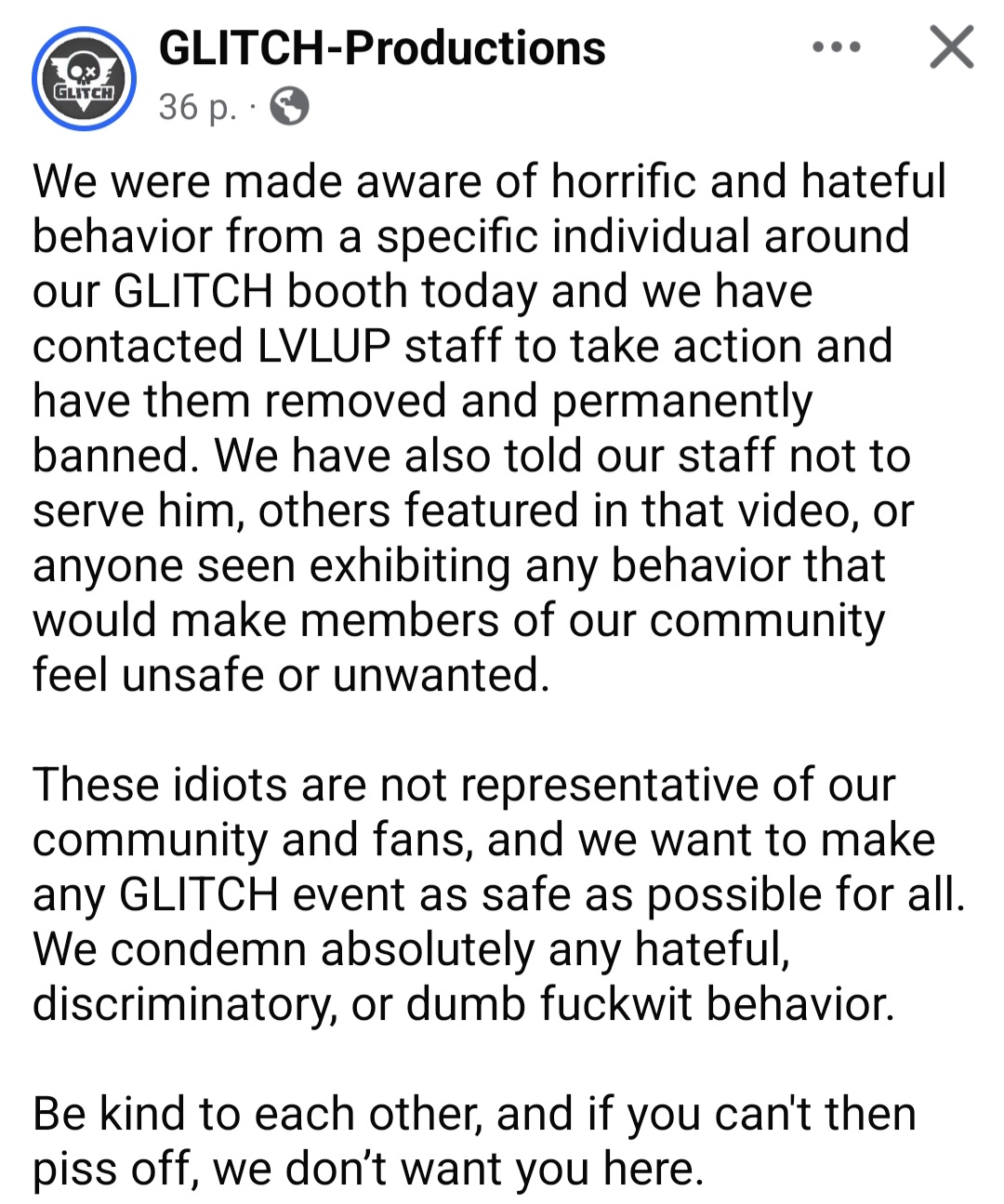Image resolution: width=1004 pixels, height=1204 pixels.
Task: Open the three-dot post options menu
Action: click(836, 46)
